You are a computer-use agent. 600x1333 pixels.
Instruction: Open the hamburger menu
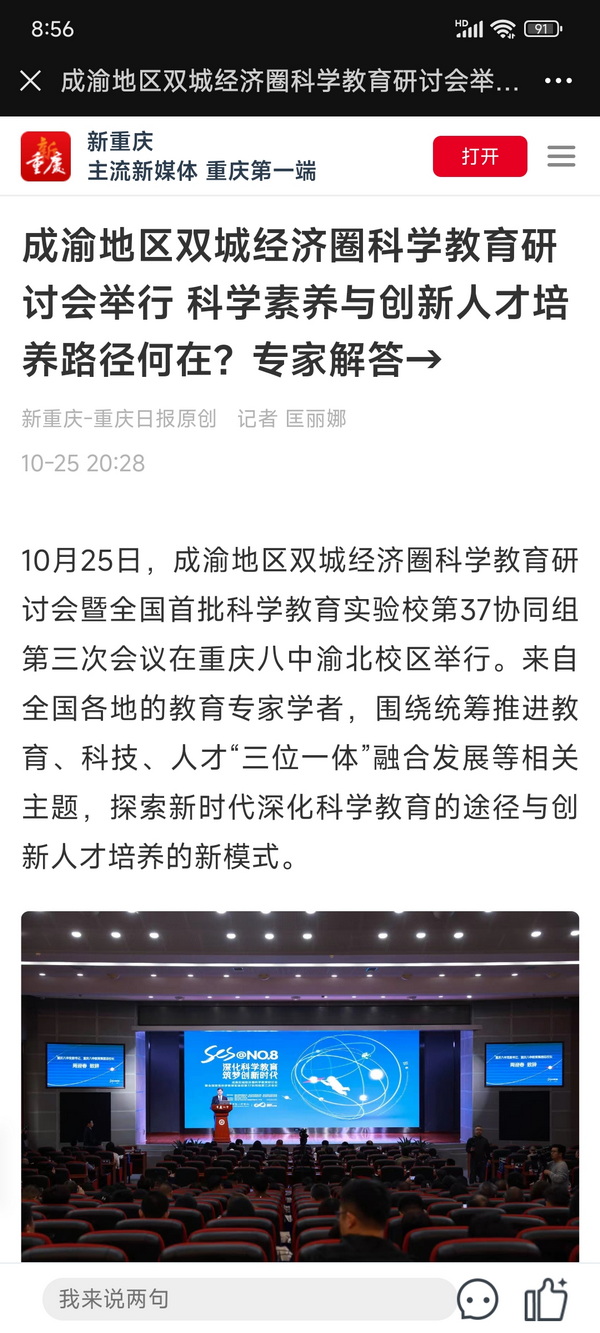point(561,157)
